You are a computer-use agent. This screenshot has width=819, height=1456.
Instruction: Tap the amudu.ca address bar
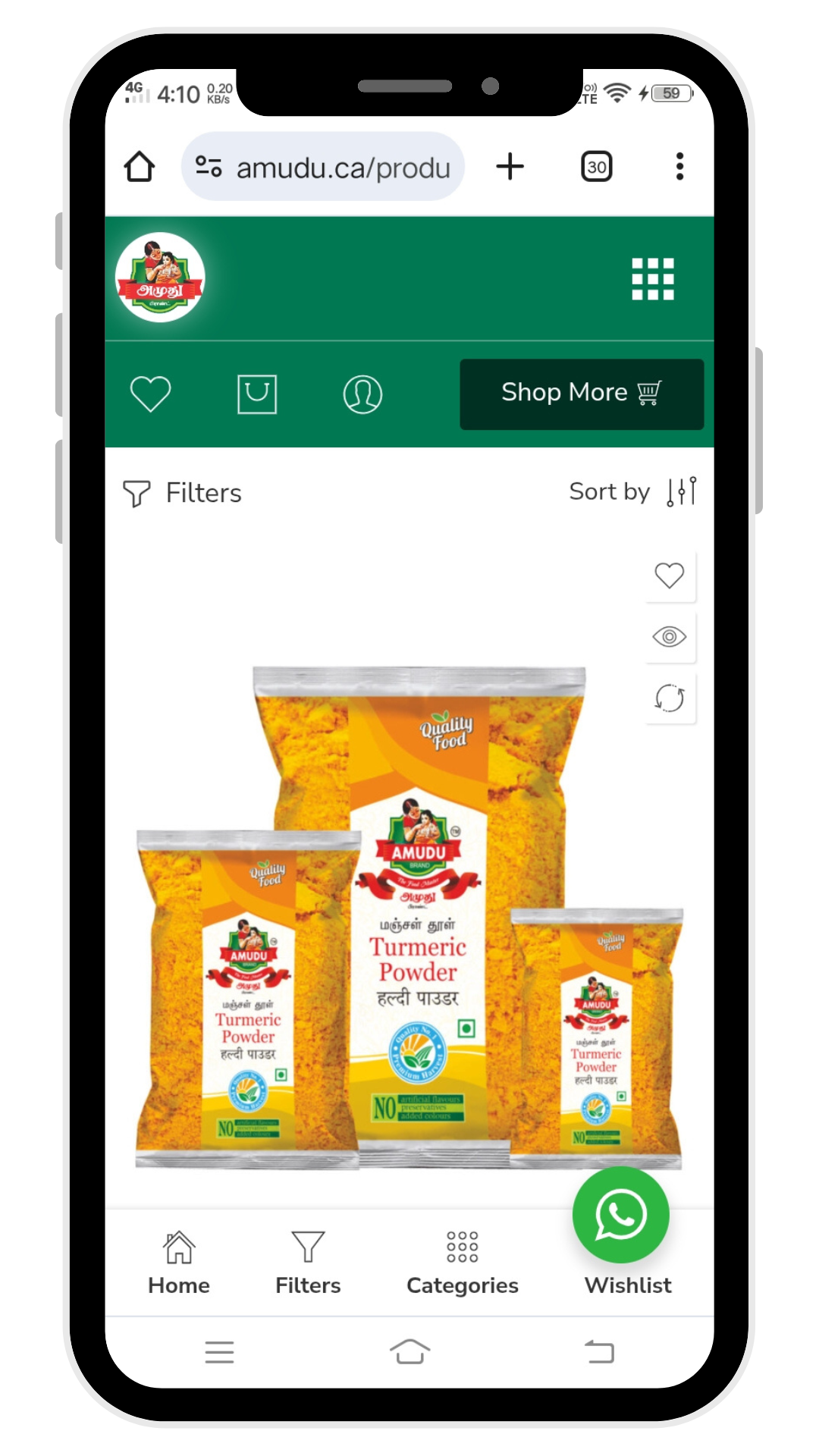click(x=324, y=167)
